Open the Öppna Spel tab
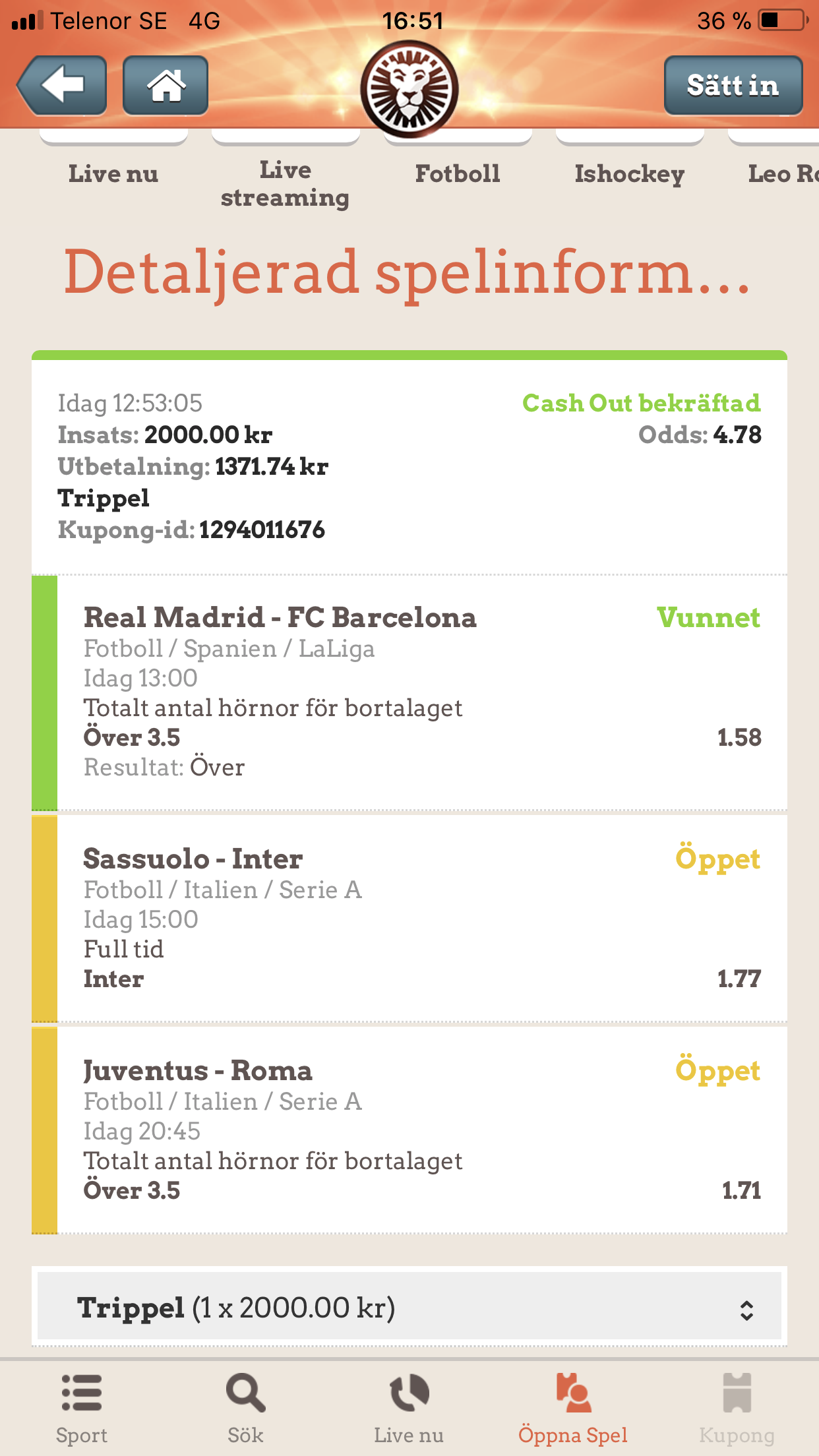This screenshot has width=819, height=1456. coord(572,1409)
